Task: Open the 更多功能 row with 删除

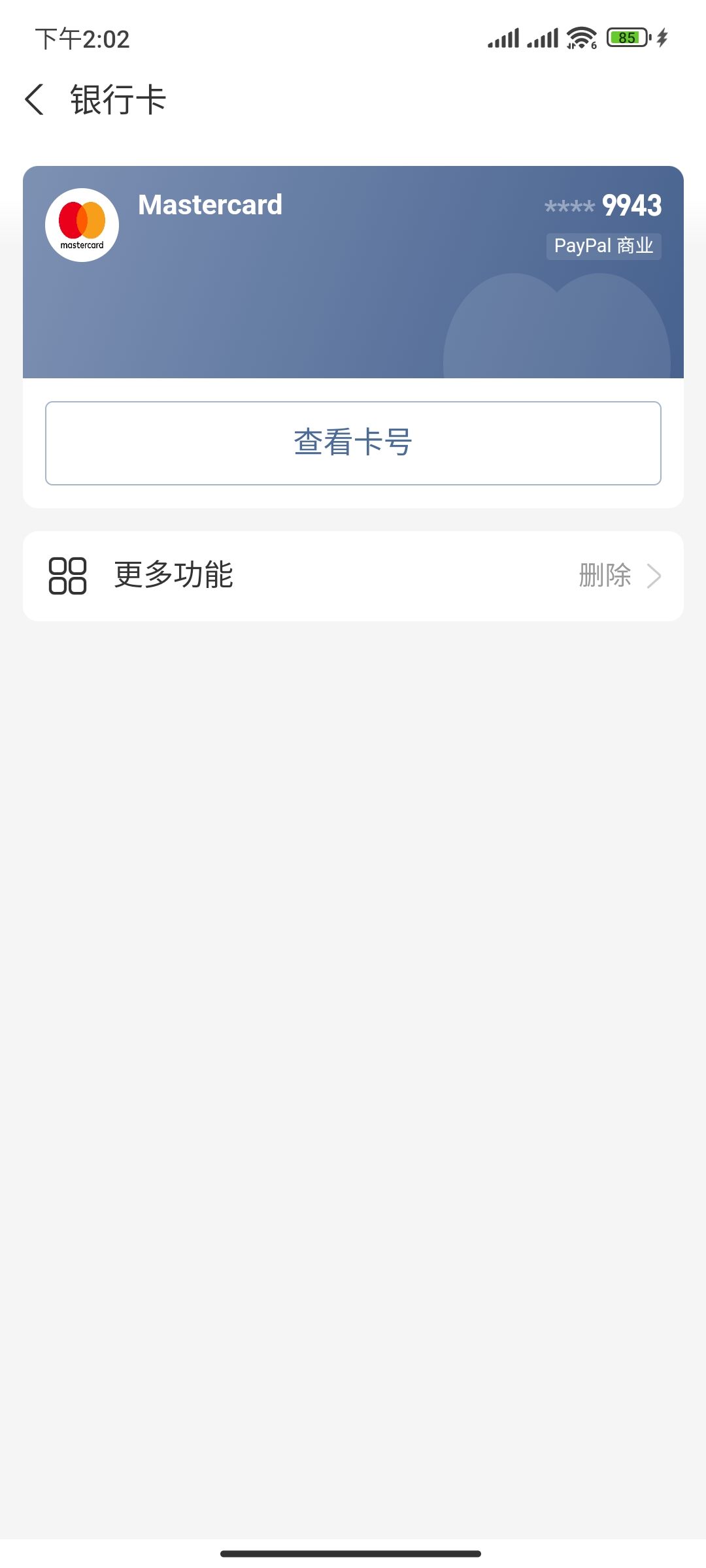Action: (x=353, y=576)
